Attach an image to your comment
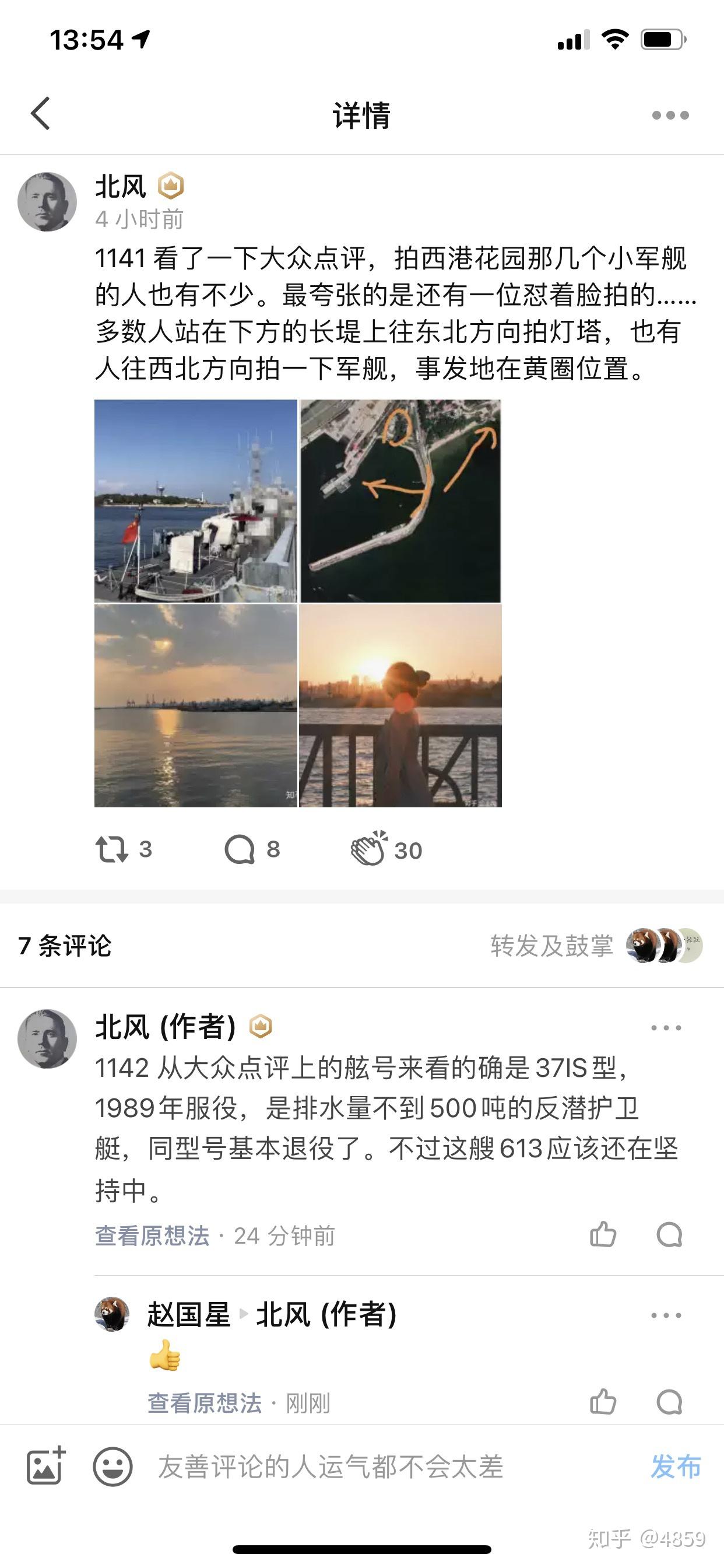This screenshot has height=1568, width=724. coord(45,1466)
